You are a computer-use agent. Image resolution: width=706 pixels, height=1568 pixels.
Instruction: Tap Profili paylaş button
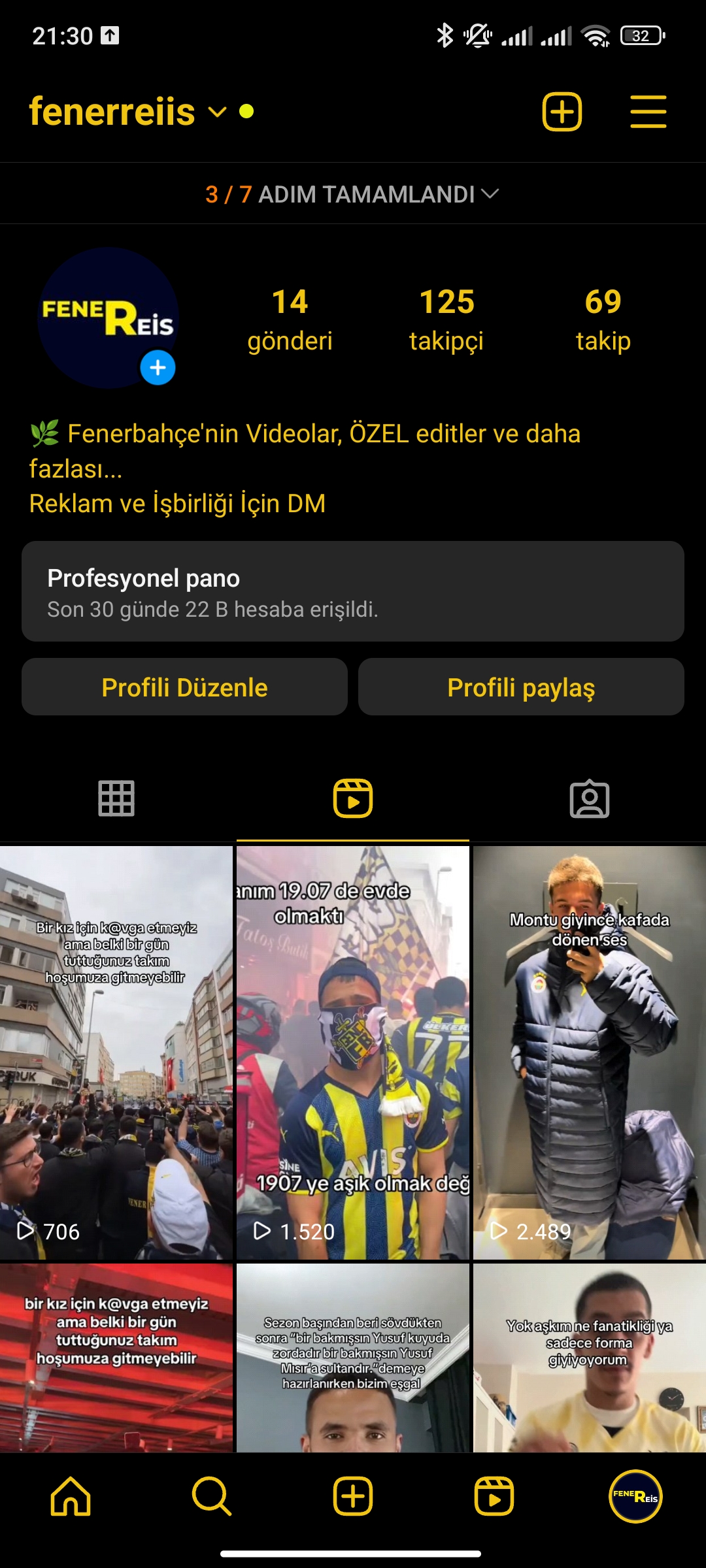click(521, 687)
